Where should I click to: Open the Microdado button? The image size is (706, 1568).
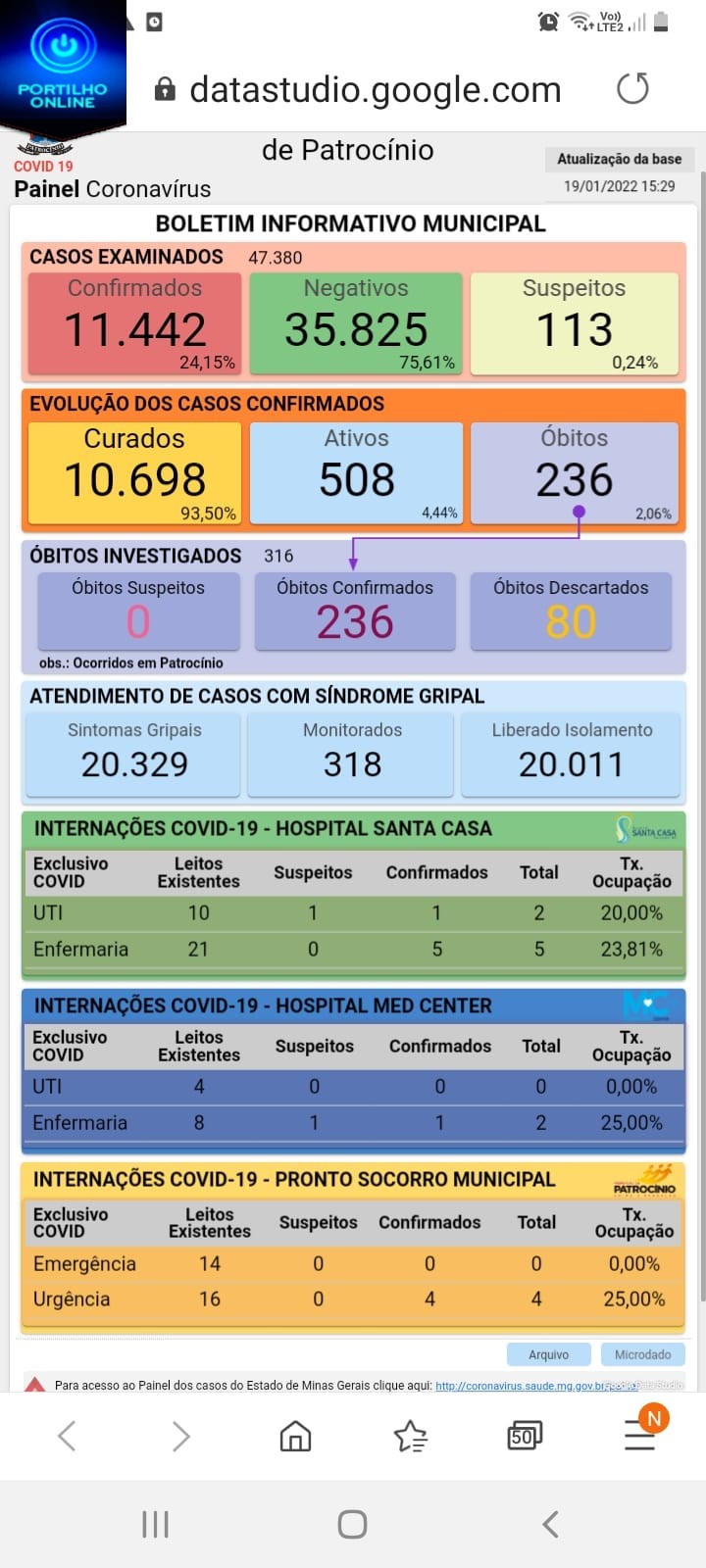[x=642, y=1354]
